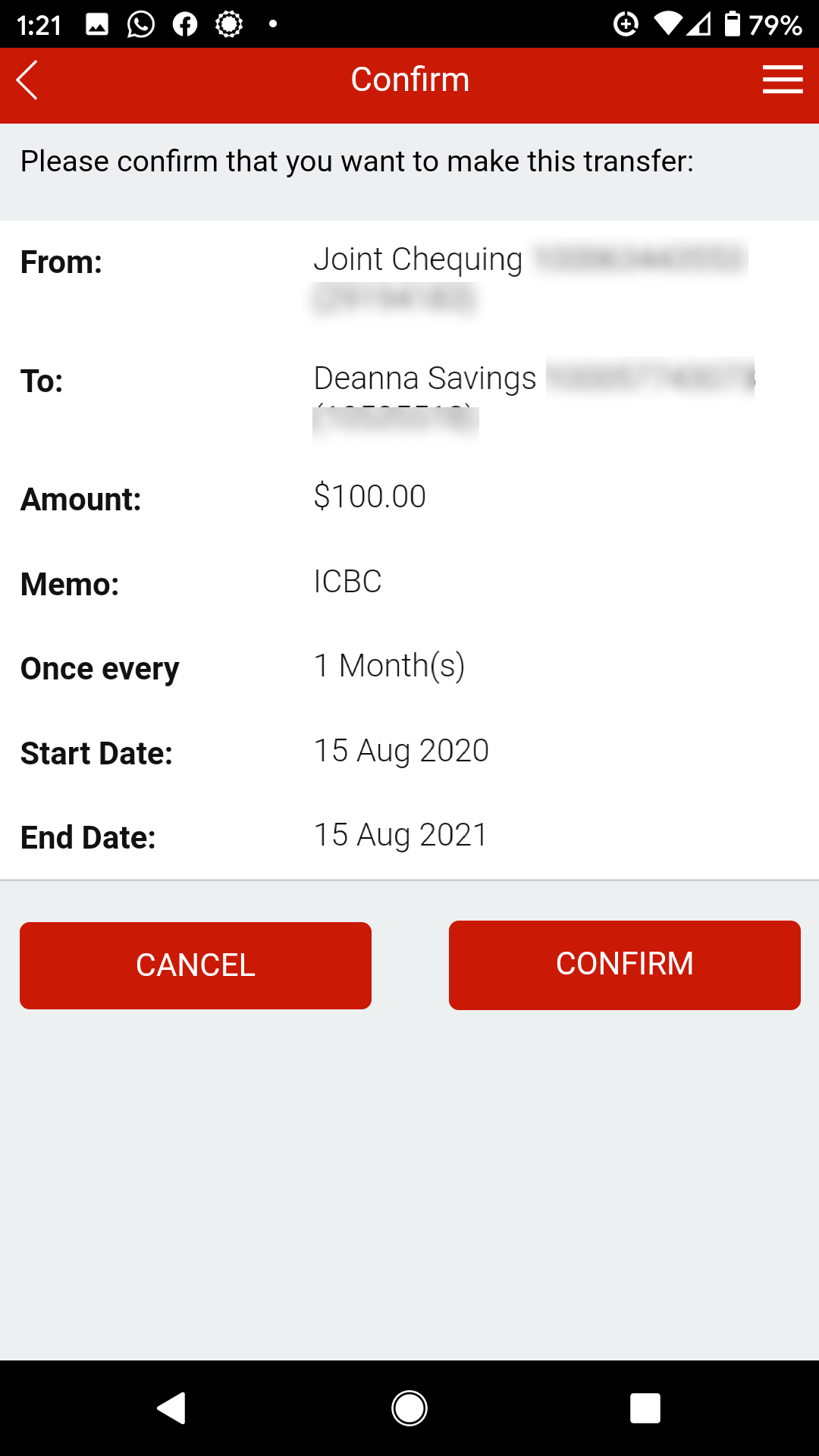Tap the Facebook notification icon

point(184,25)
